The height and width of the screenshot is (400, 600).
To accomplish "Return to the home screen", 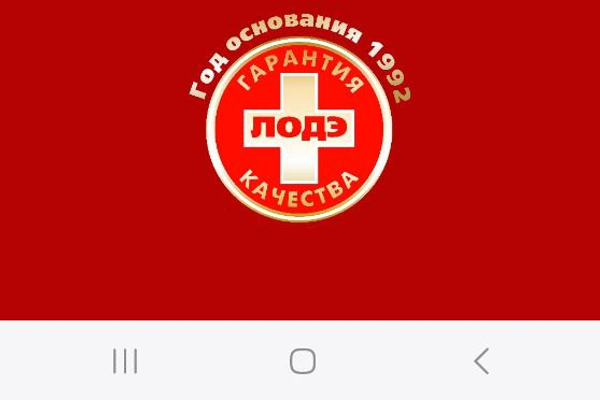I will [302, 361].
